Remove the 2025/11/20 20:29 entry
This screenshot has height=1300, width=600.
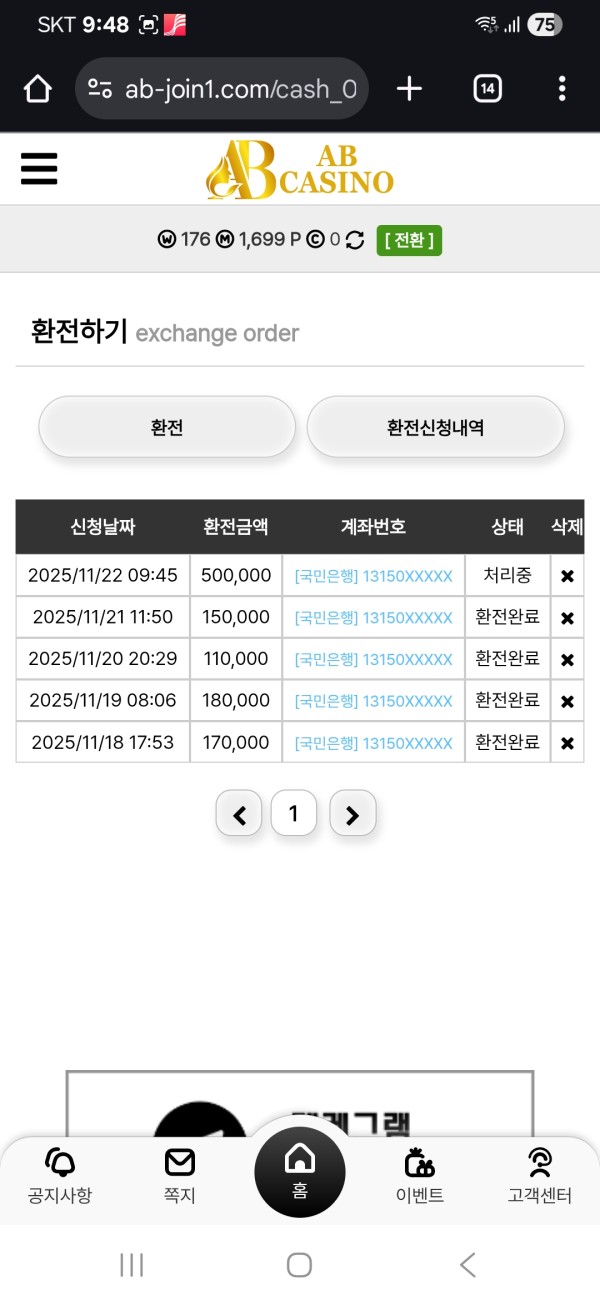point(567,660)
